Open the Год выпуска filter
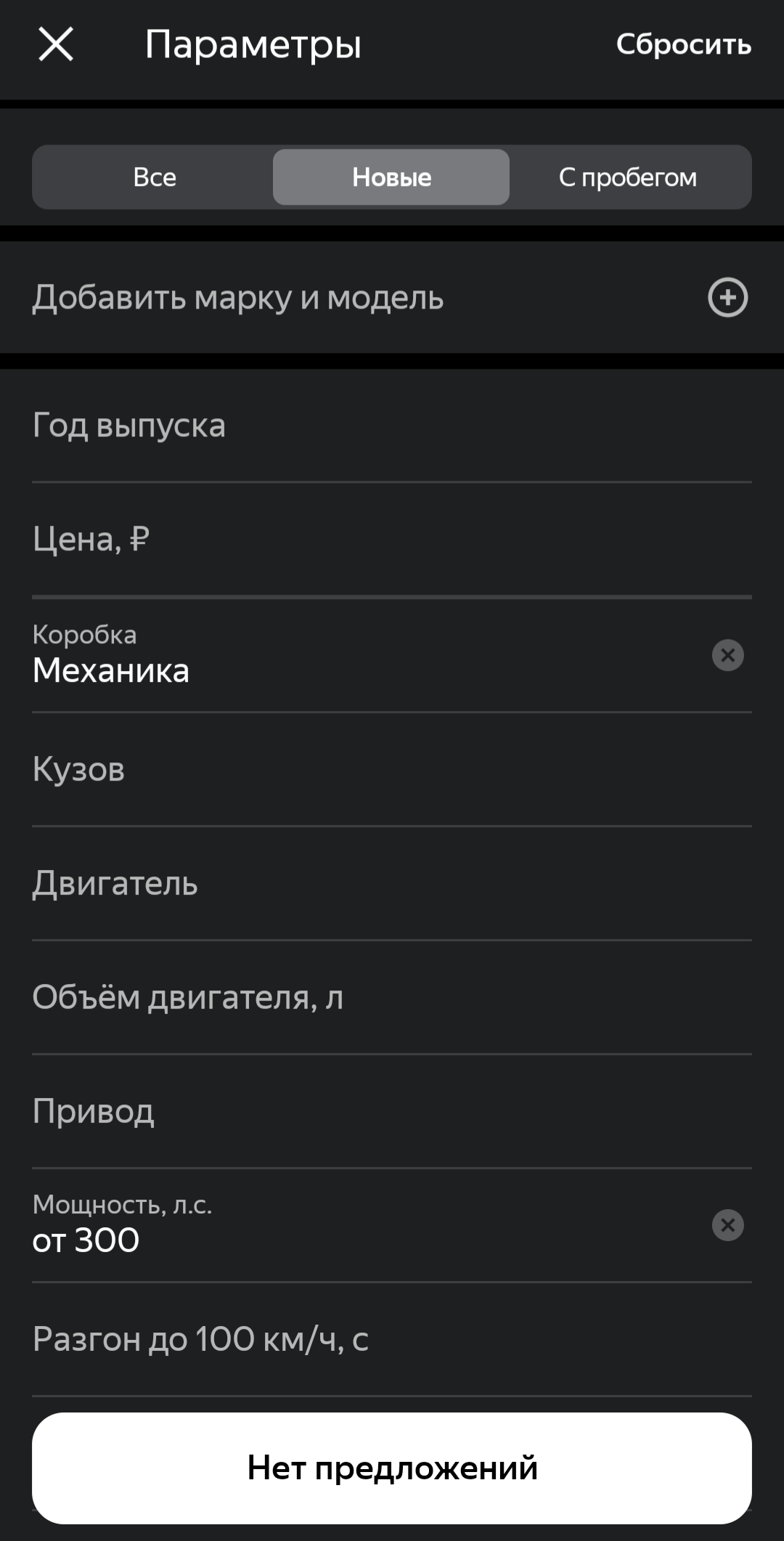This screenshot has height=1541, width=784. pos(392,426)
